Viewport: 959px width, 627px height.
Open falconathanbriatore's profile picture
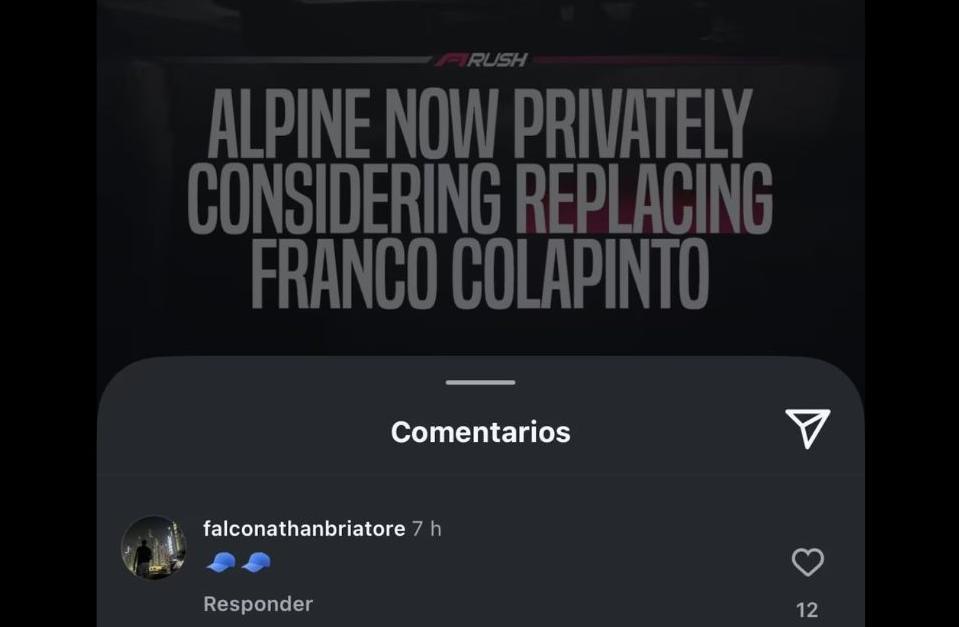tap(153, 548)
